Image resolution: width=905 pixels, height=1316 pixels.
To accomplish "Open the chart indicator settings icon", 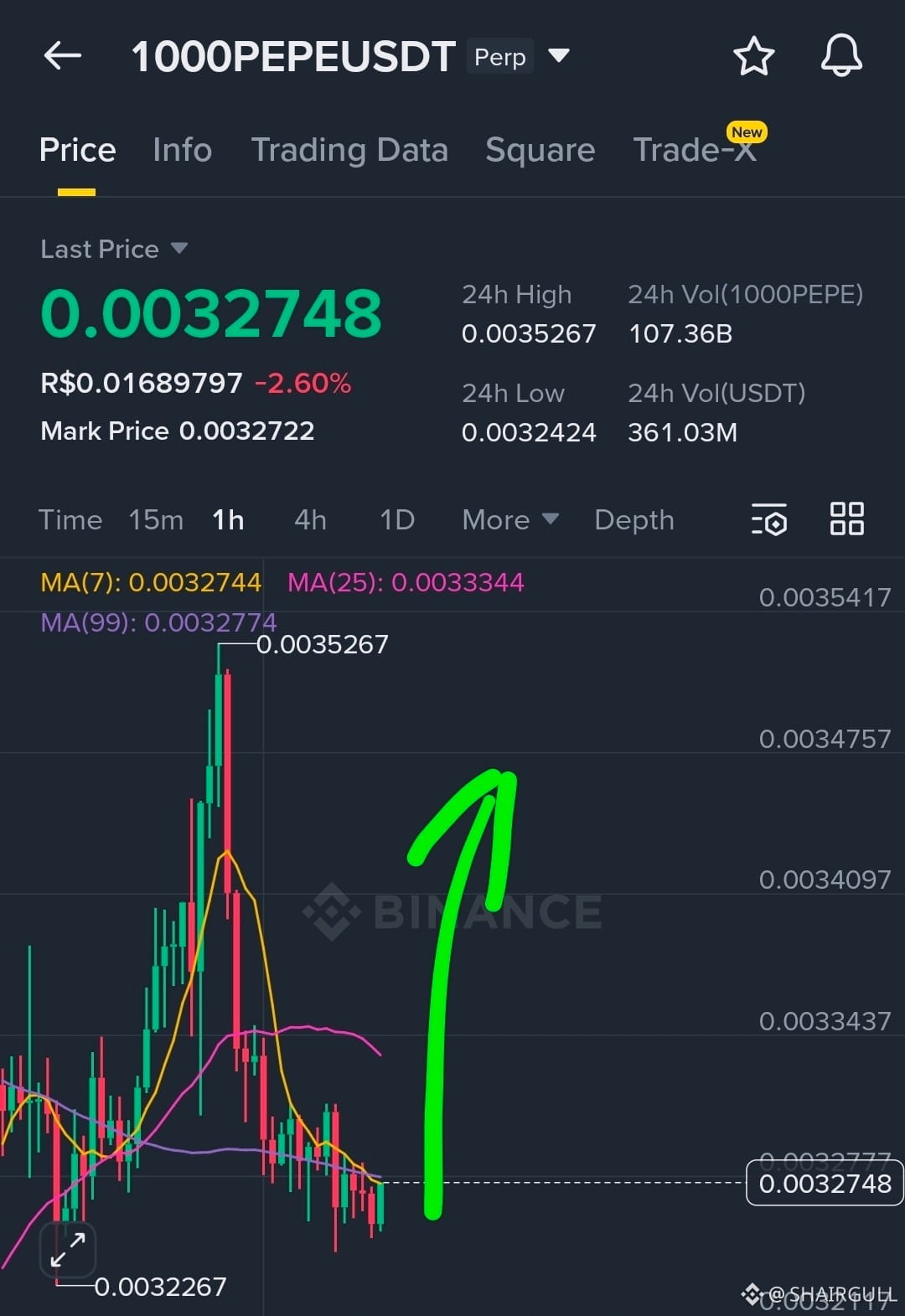I will [768, 519].
